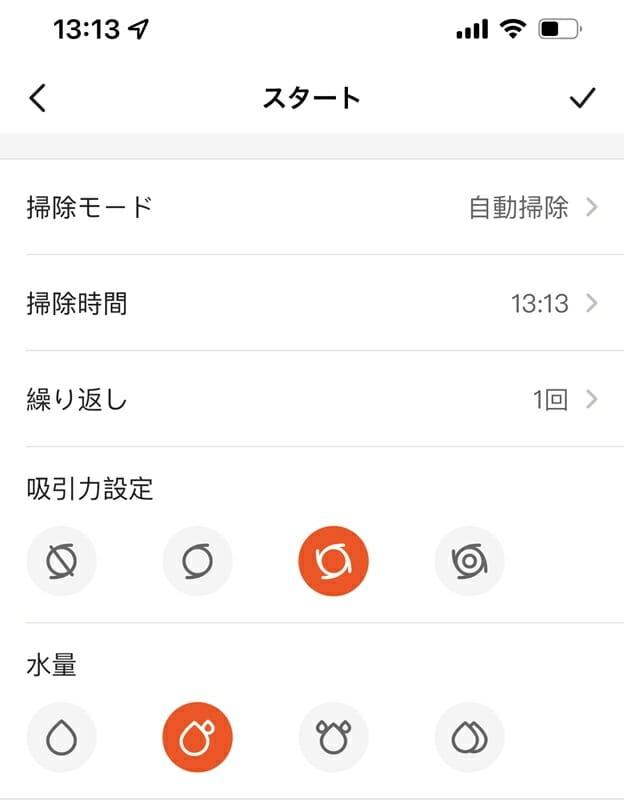Select the highlighted orange 水量 option
Viewport: 624px width, 800px height.
coord(198,738)
